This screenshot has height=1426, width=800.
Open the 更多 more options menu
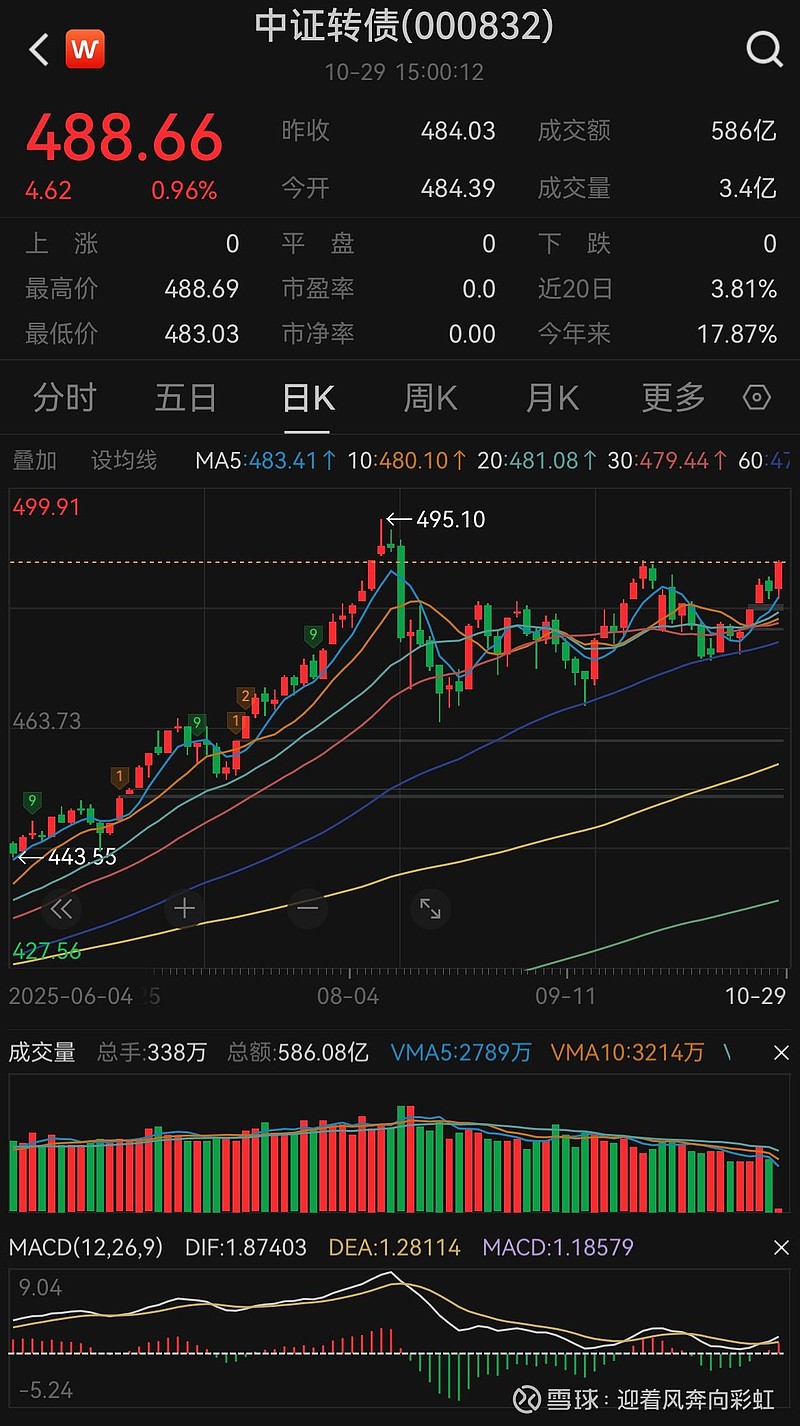pos(672,397)
